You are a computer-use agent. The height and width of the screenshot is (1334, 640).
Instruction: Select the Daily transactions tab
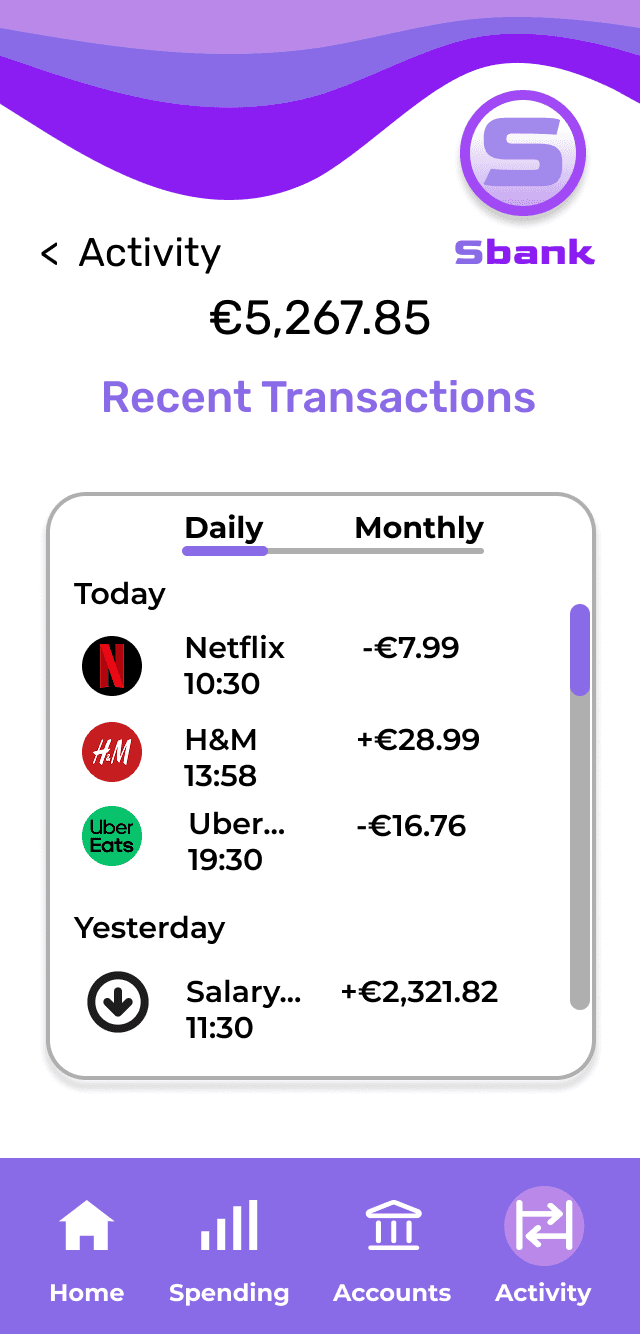coord(224,528)
